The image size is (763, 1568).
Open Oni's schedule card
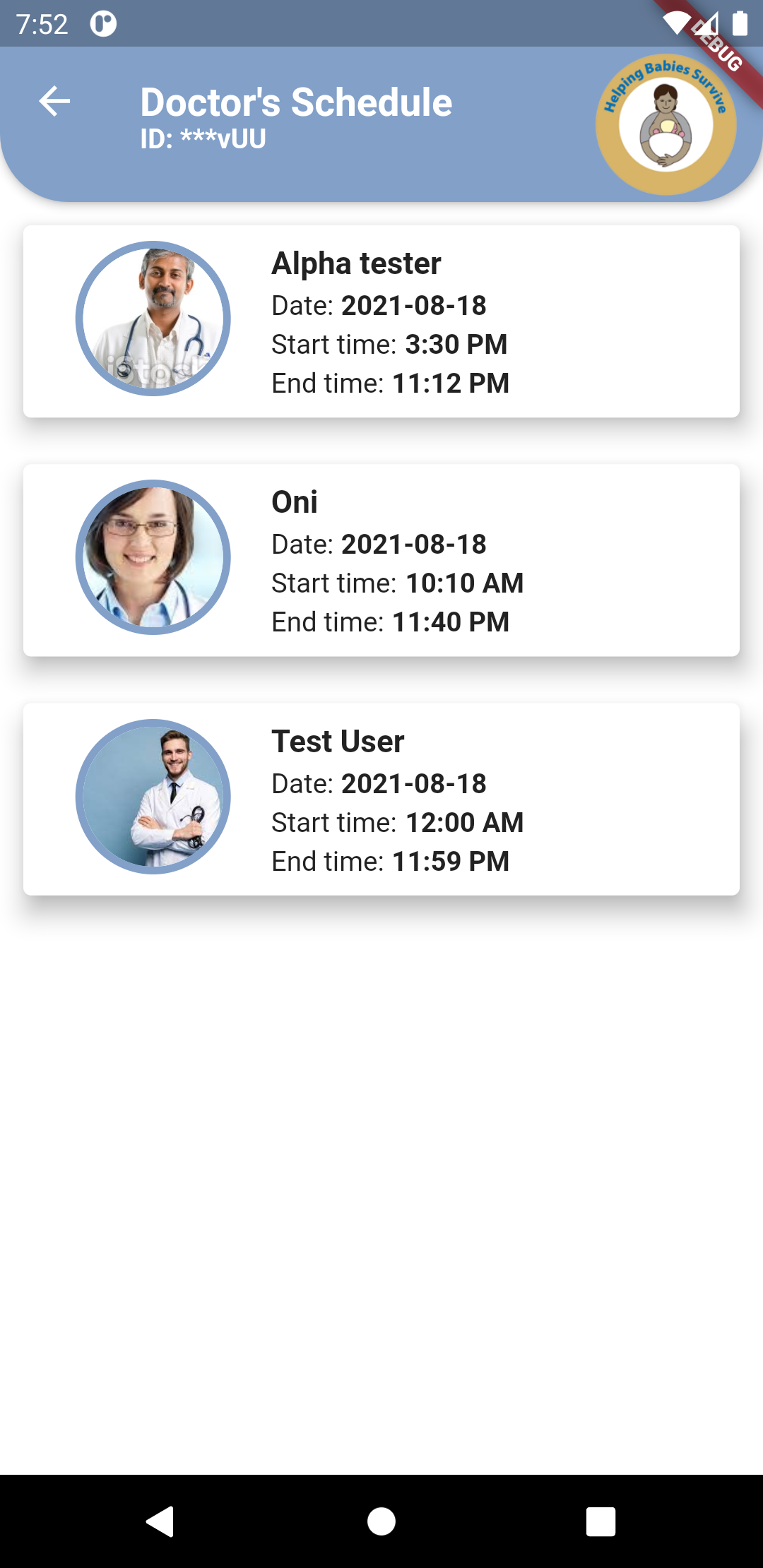tap(381, 560)
